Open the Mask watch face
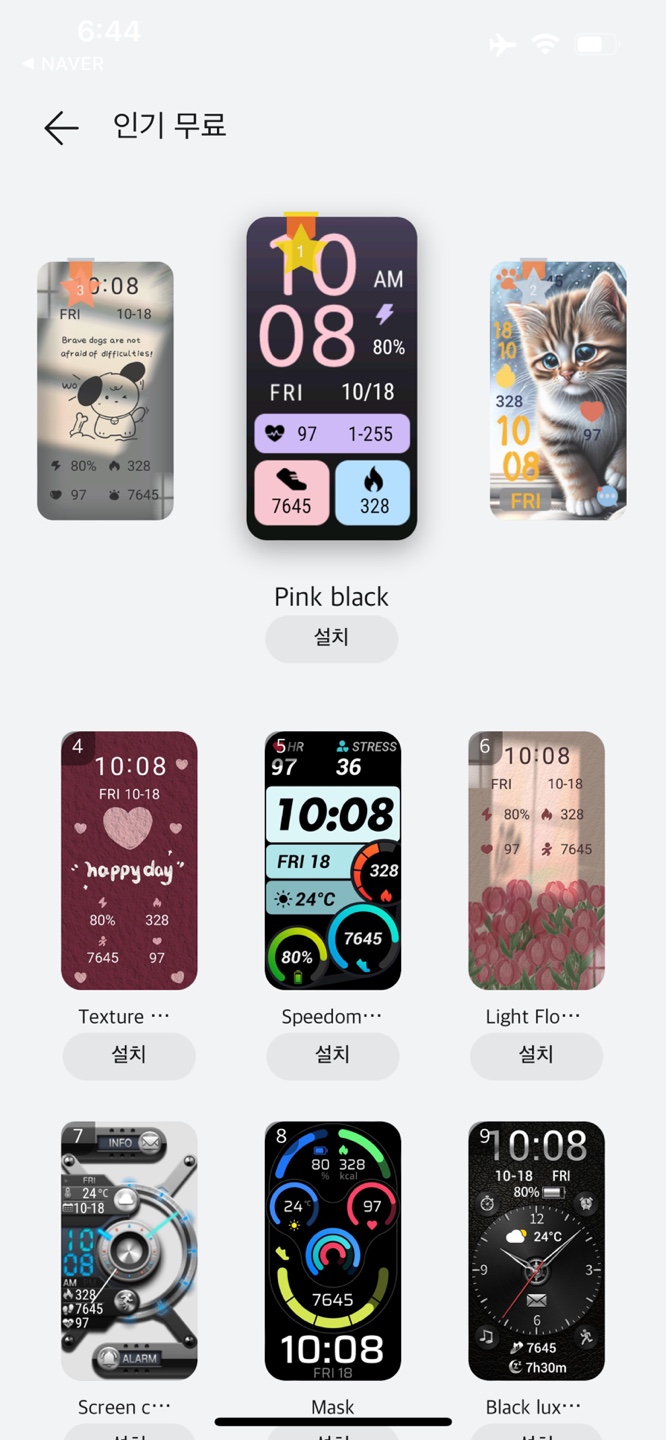 pos(332,1250)
